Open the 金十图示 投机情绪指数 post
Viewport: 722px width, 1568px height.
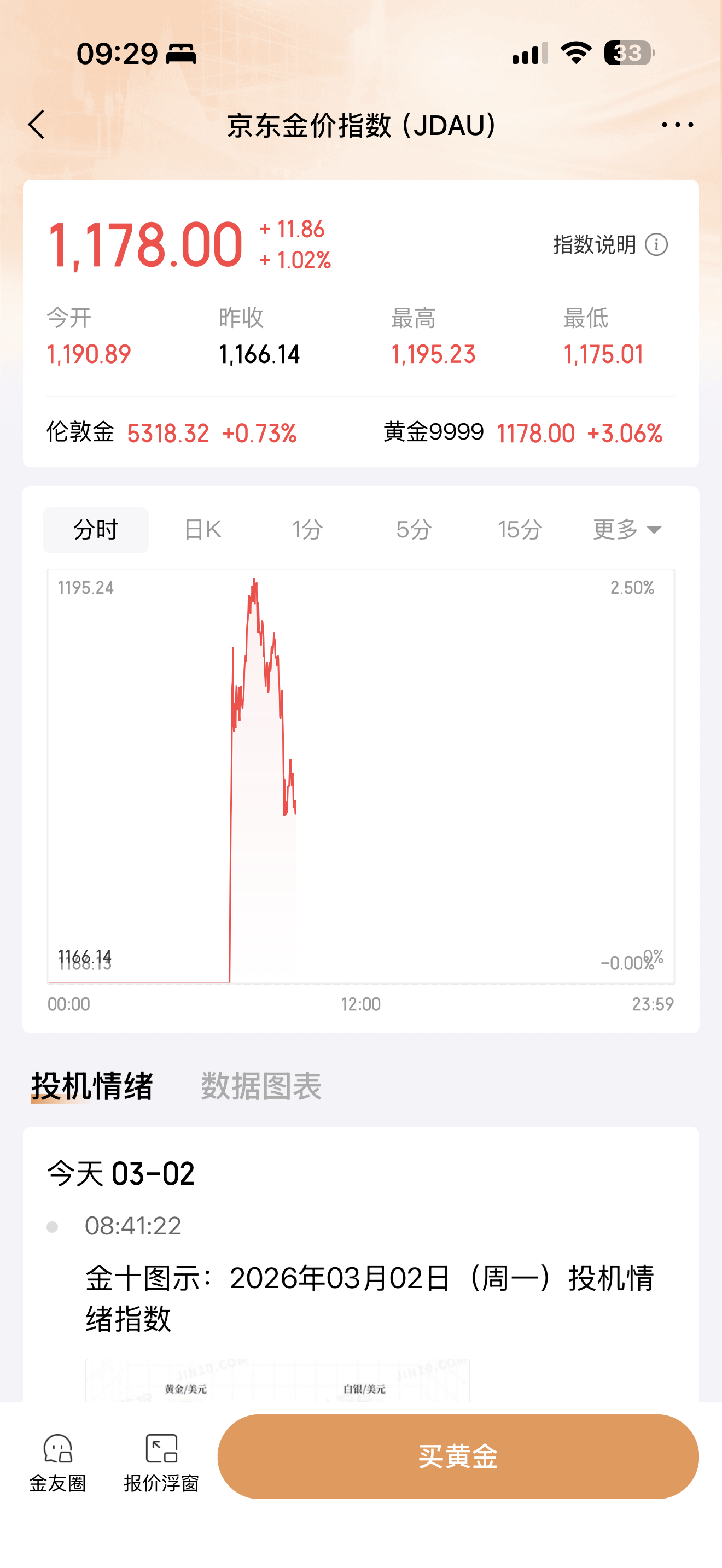pyautogui.click(x=370, y=1298)
